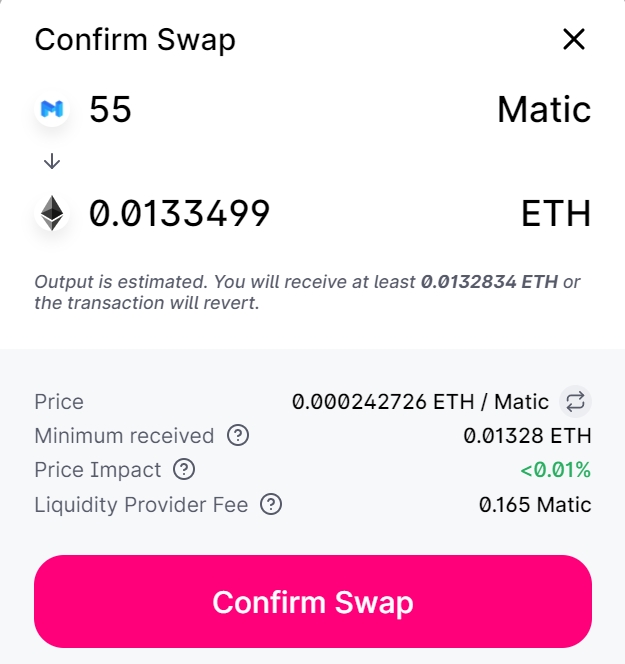
Task: Tap the pink Confirm Swap button
Action: point(313,602)
